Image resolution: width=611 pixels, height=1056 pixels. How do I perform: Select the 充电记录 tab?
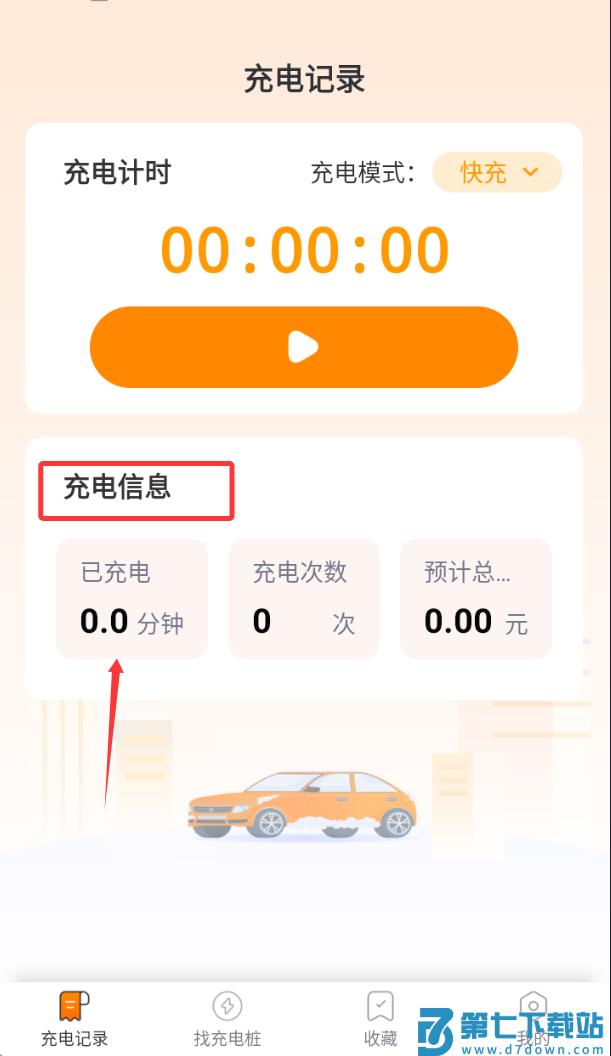(75, 1018)
